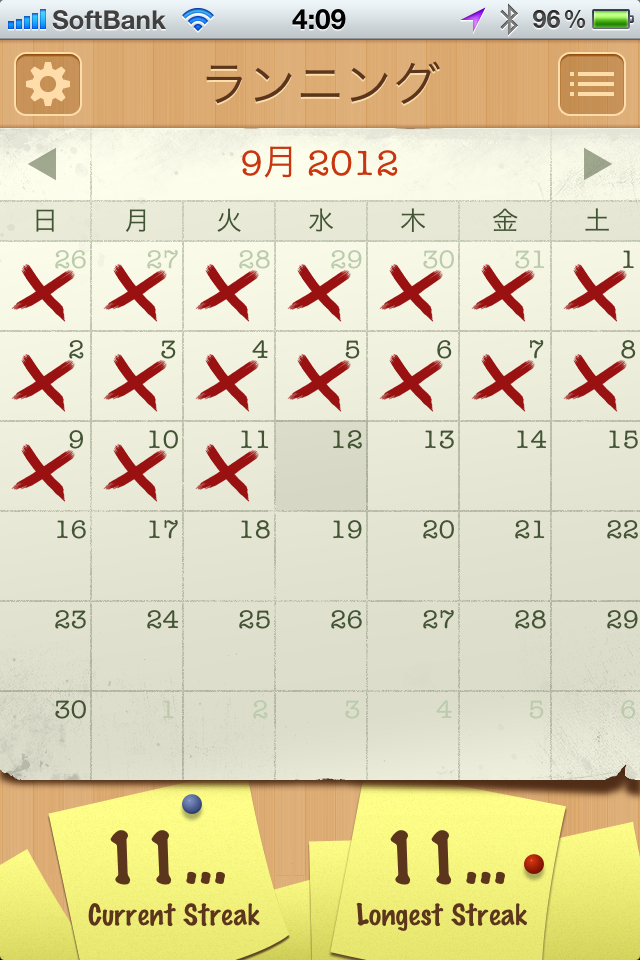The image size is (640, 960).
Task: Open the settings gear
Action: (47, 84)
